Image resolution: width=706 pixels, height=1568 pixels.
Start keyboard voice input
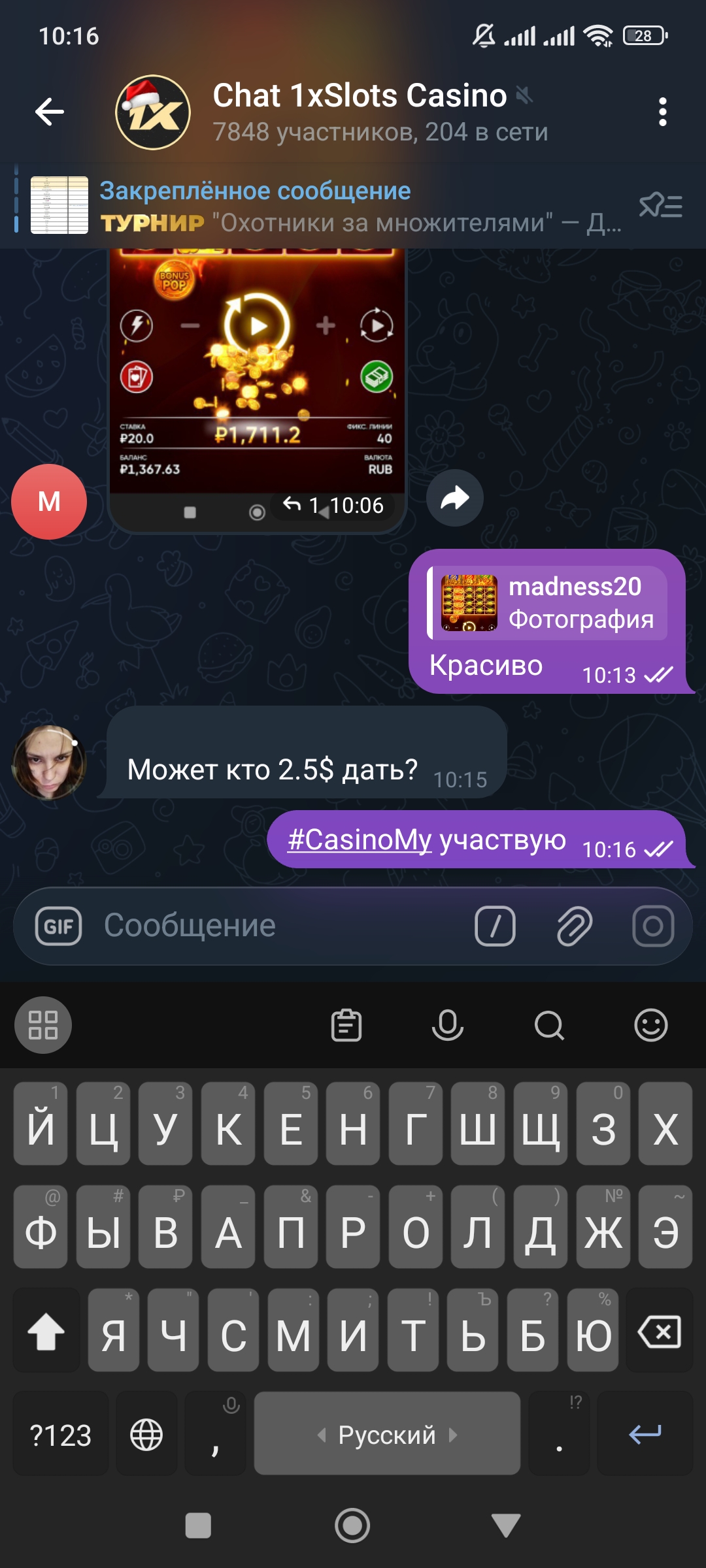pos(448,1025)
